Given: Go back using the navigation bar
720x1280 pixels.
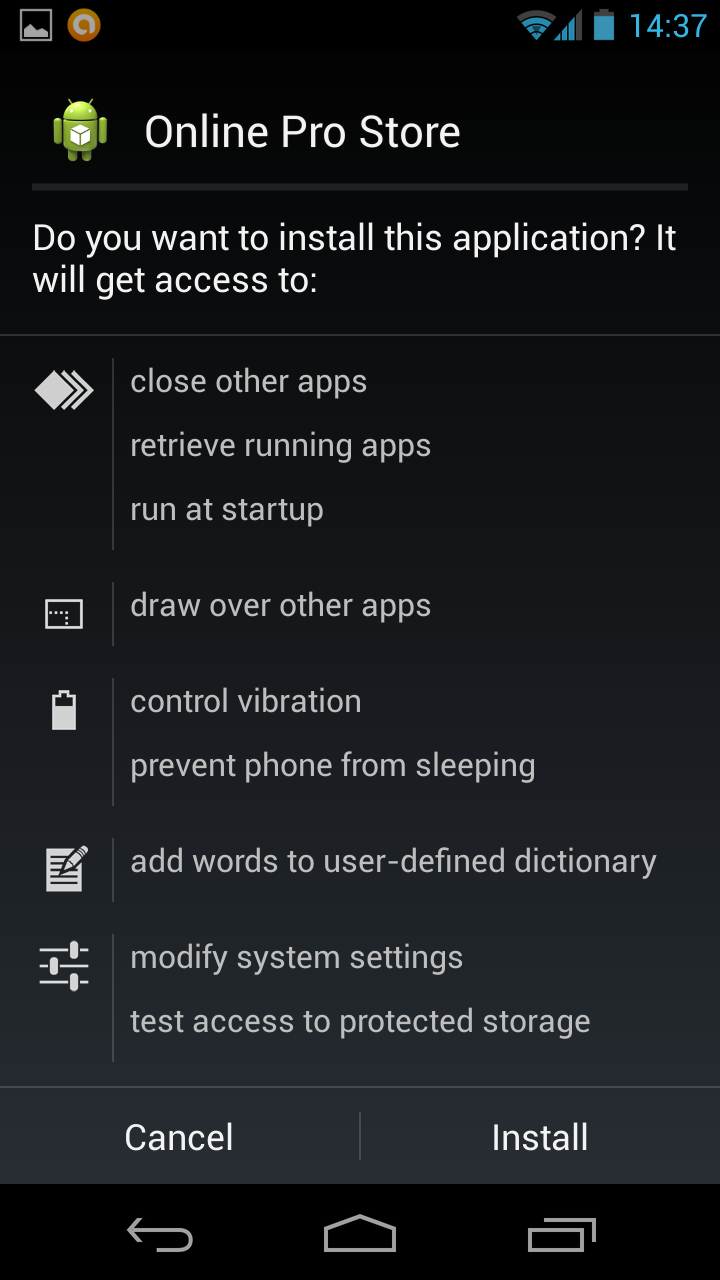Looking at the screenshot, I should click(x=160, y=1234).
